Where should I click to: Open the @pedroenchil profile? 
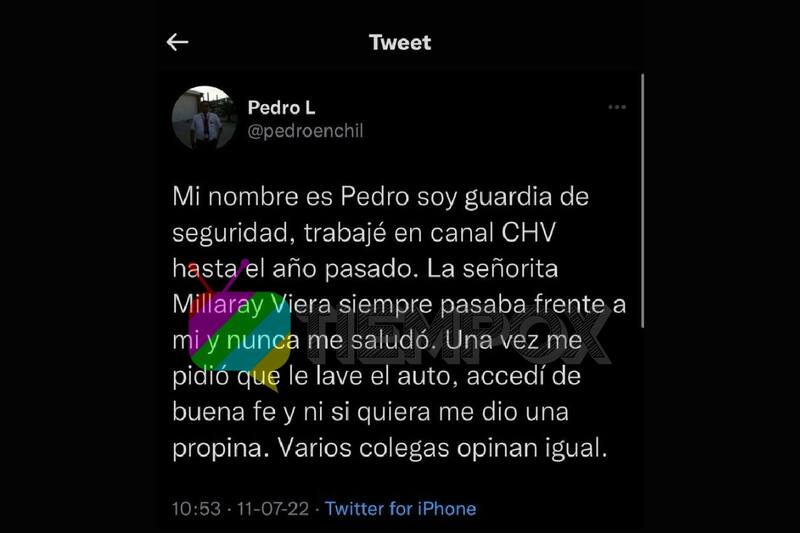(305, 131)
